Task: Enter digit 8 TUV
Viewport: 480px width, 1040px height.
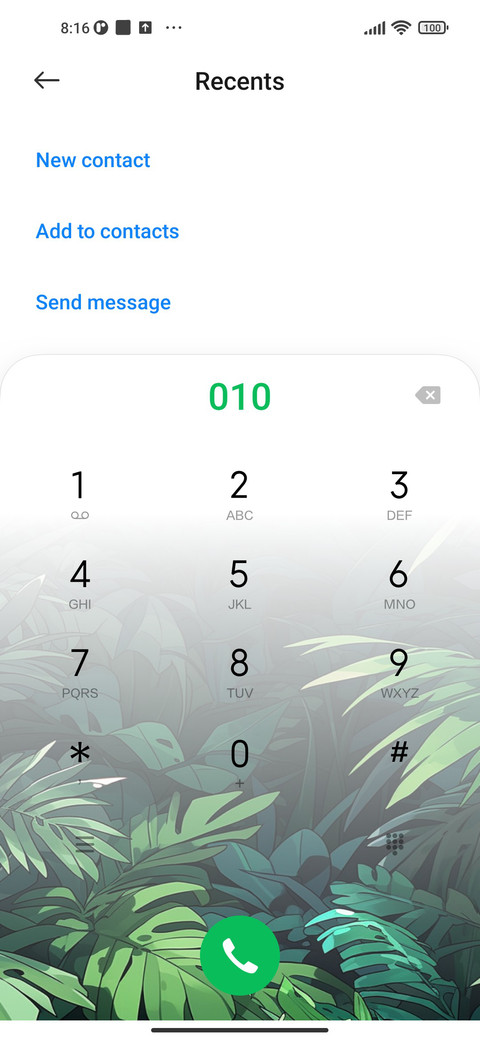Action: pyautogui.click(x=239, y=673)
